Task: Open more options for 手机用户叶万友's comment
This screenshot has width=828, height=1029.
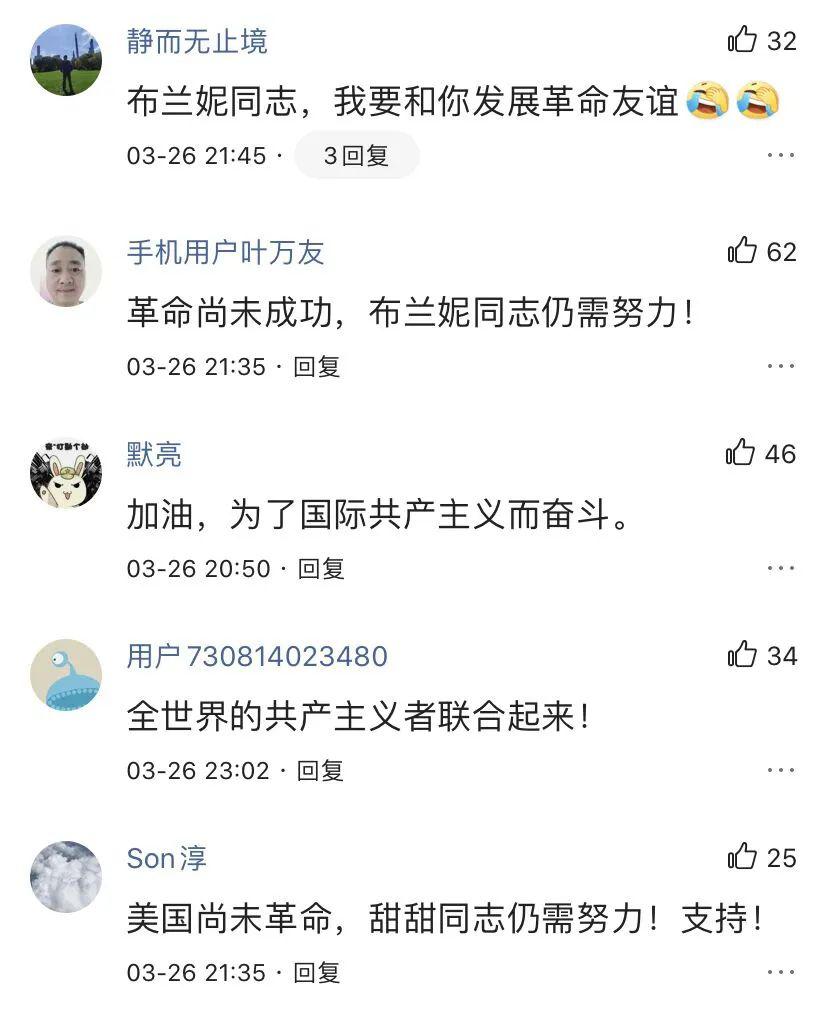Action: tap(781, 366)
